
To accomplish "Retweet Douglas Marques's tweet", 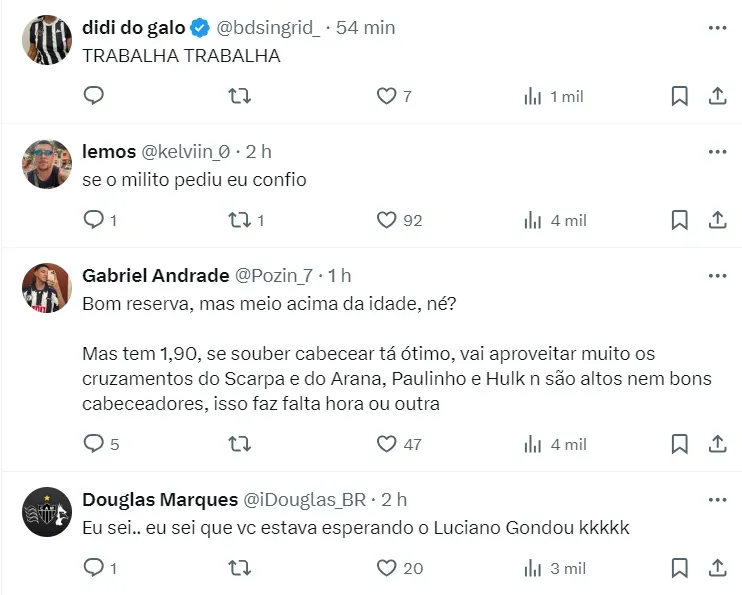I will (240, 568).
